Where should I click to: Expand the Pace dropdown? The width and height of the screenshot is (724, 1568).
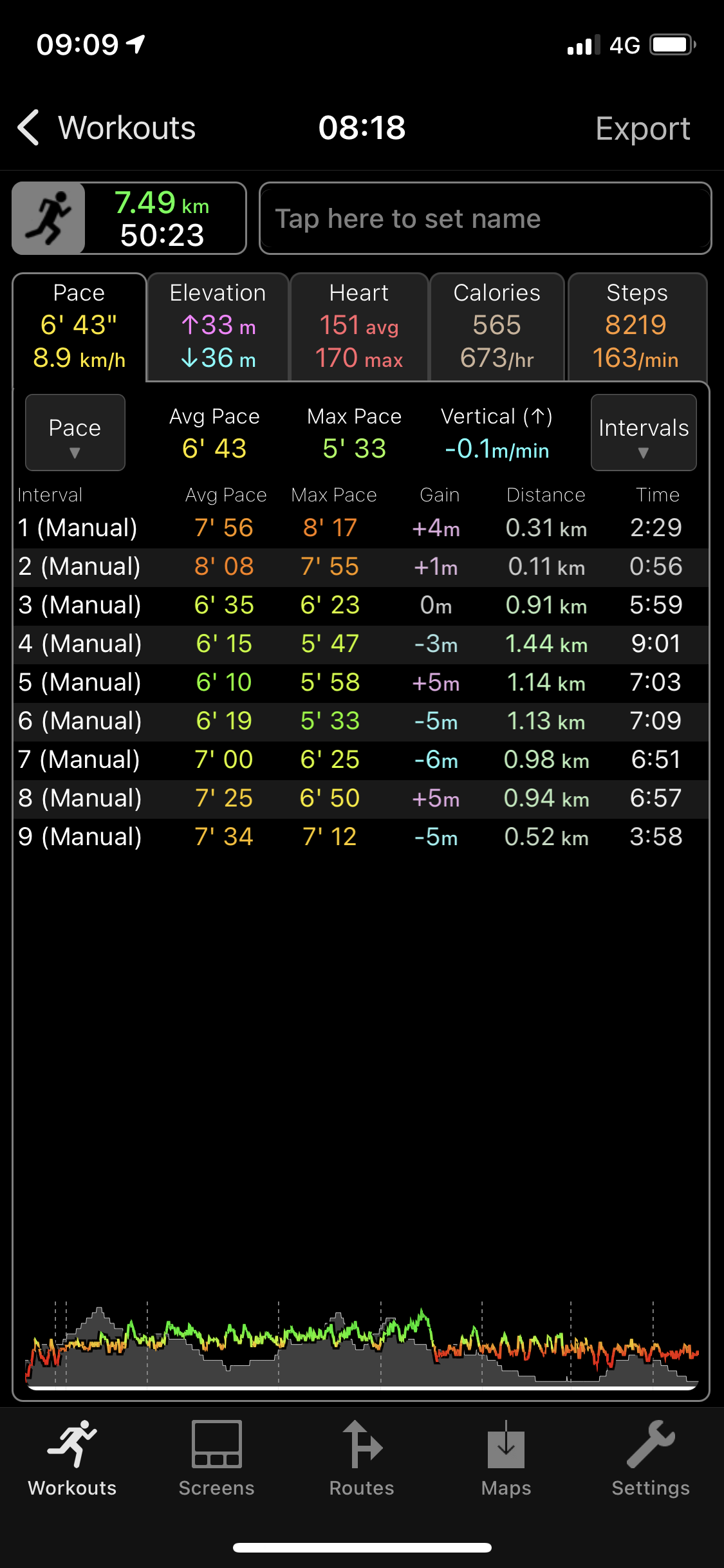pyautogui.click(x=75, y=433)
